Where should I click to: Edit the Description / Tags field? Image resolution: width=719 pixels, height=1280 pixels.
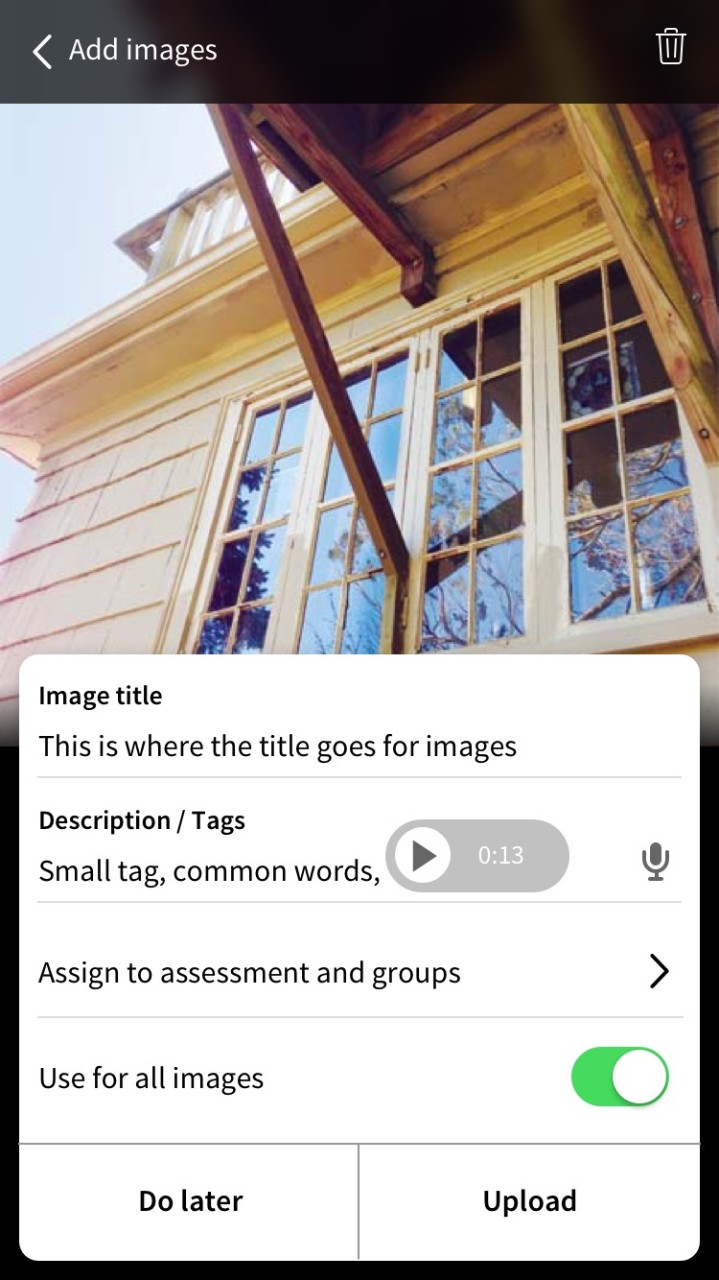[208, 871]
